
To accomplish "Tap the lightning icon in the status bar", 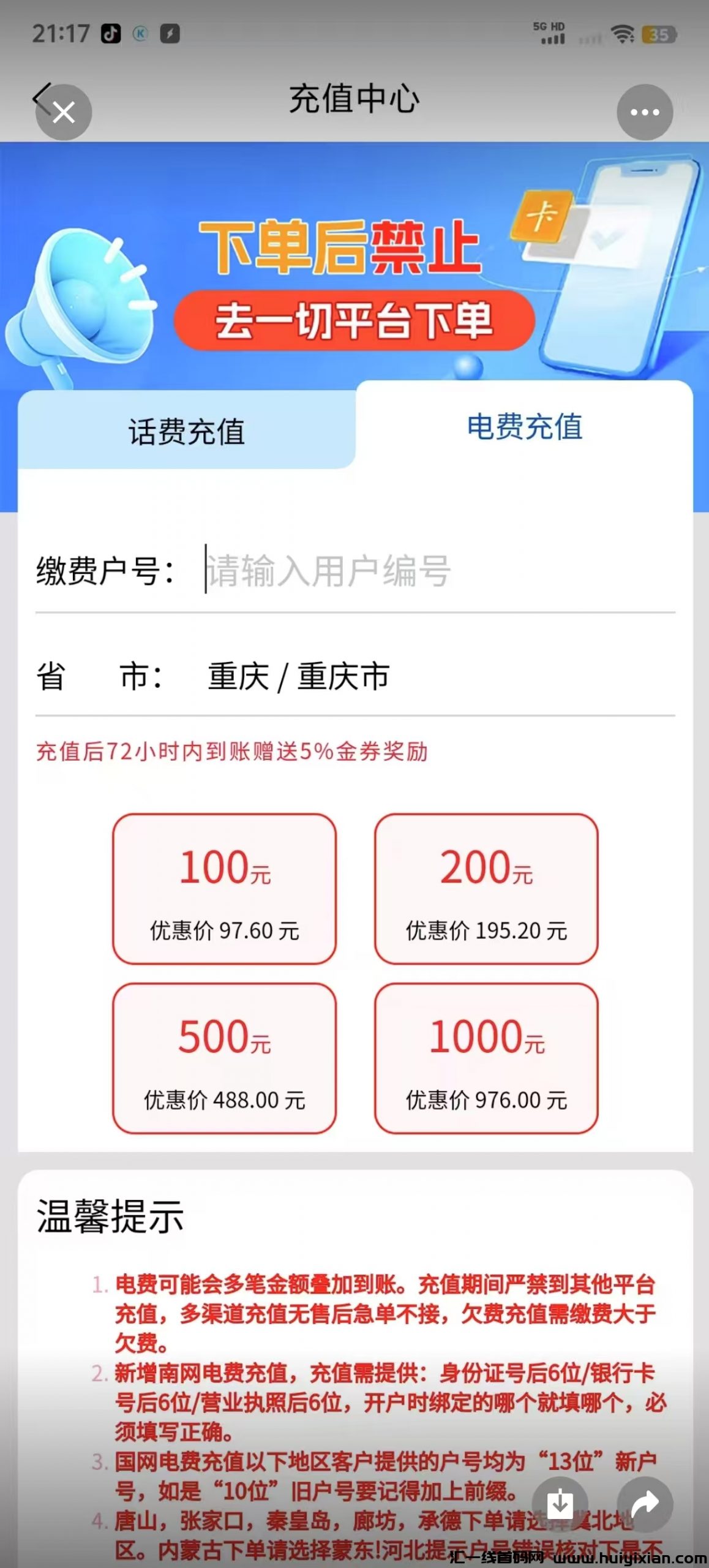I will pos(168,35).
